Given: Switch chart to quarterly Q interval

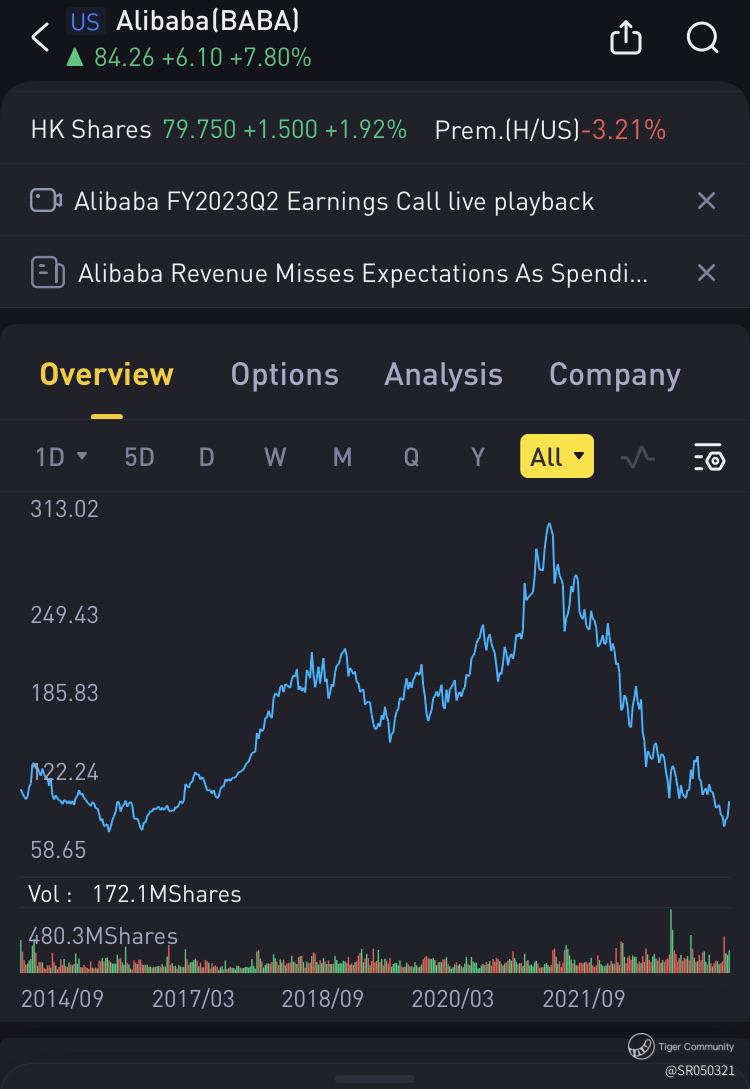Looking at the screenshot, I should (x=411, y=457).
